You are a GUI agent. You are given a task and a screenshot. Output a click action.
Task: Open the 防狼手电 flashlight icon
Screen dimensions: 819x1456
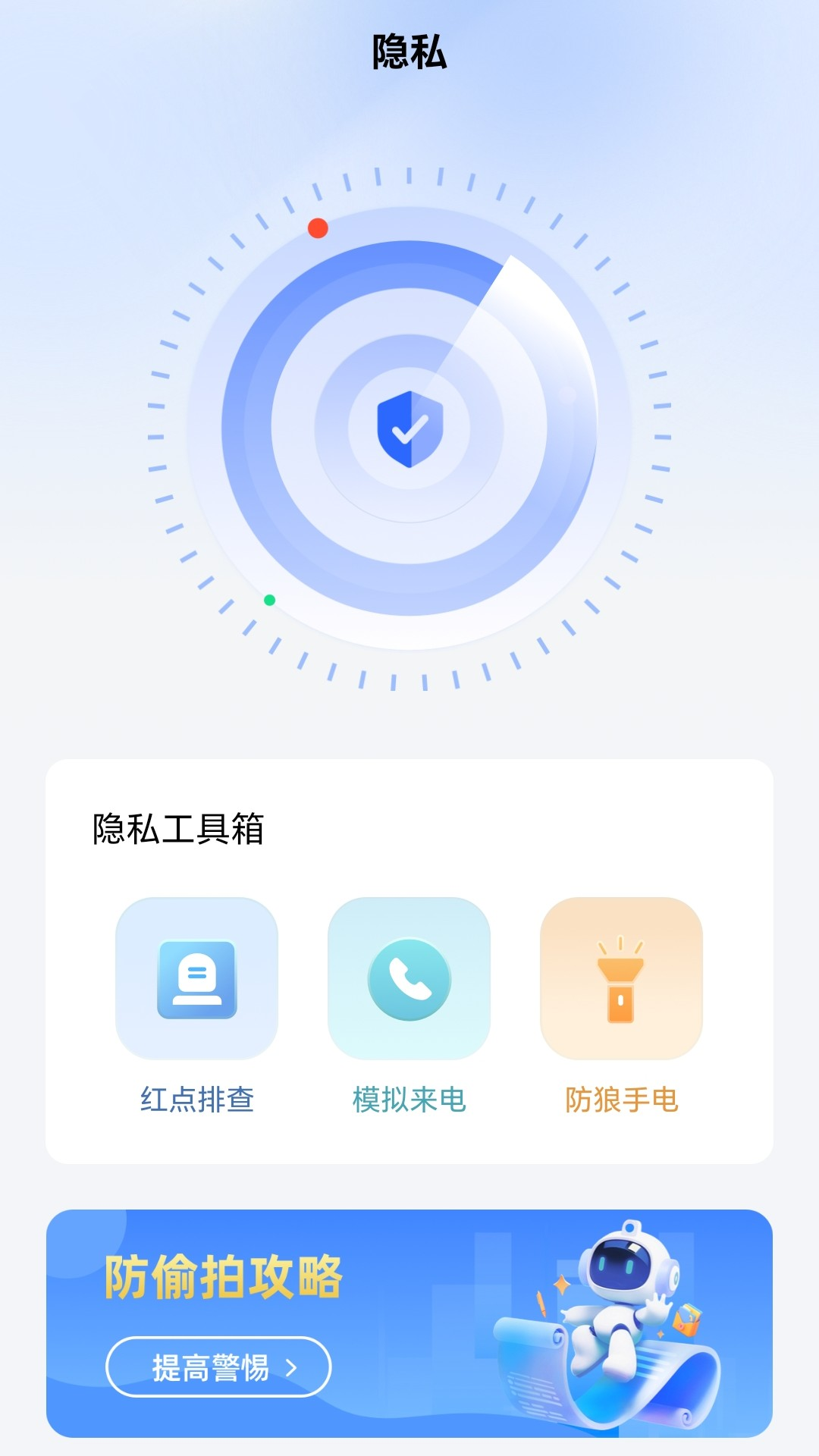pos(620,979)
